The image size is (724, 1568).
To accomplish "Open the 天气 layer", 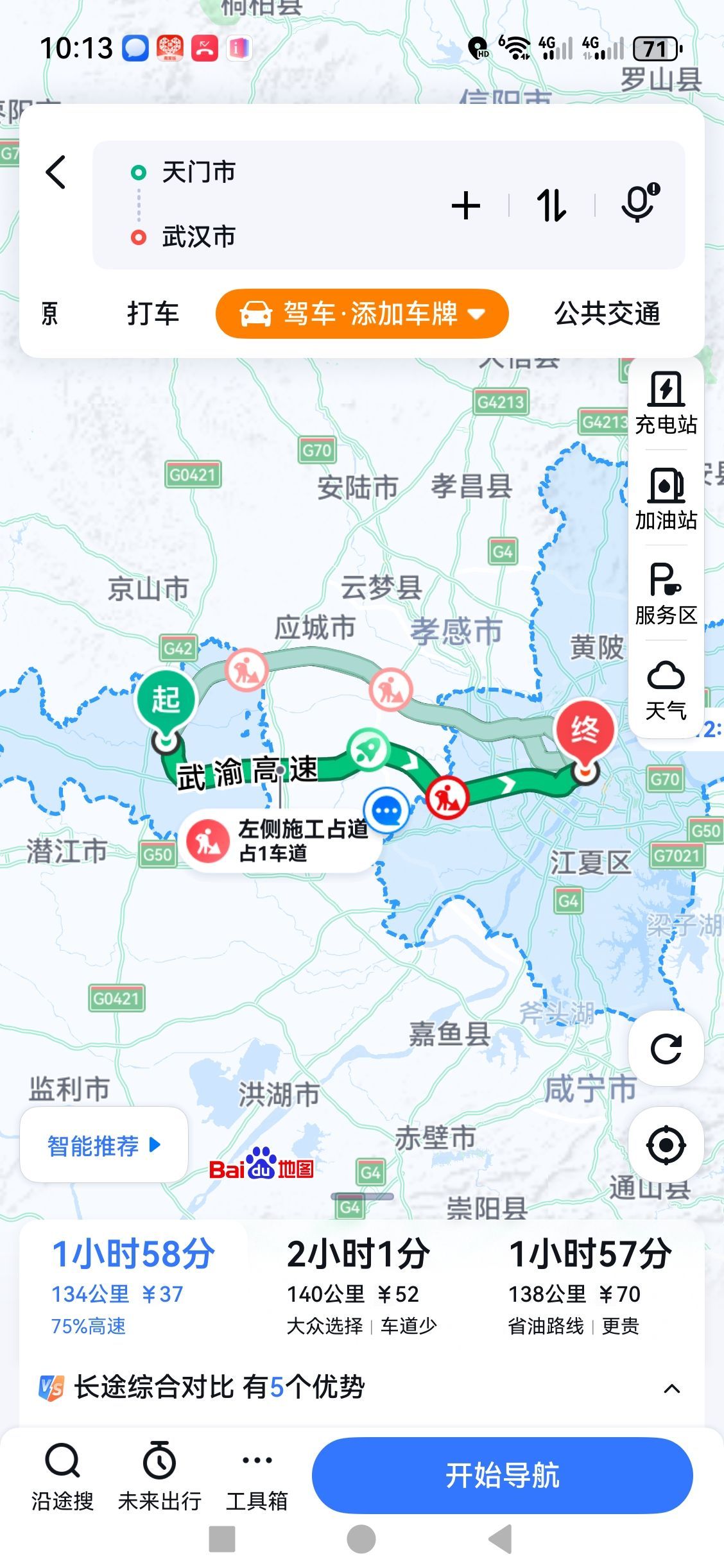I will pyautogui.click(x=666, y=690).
